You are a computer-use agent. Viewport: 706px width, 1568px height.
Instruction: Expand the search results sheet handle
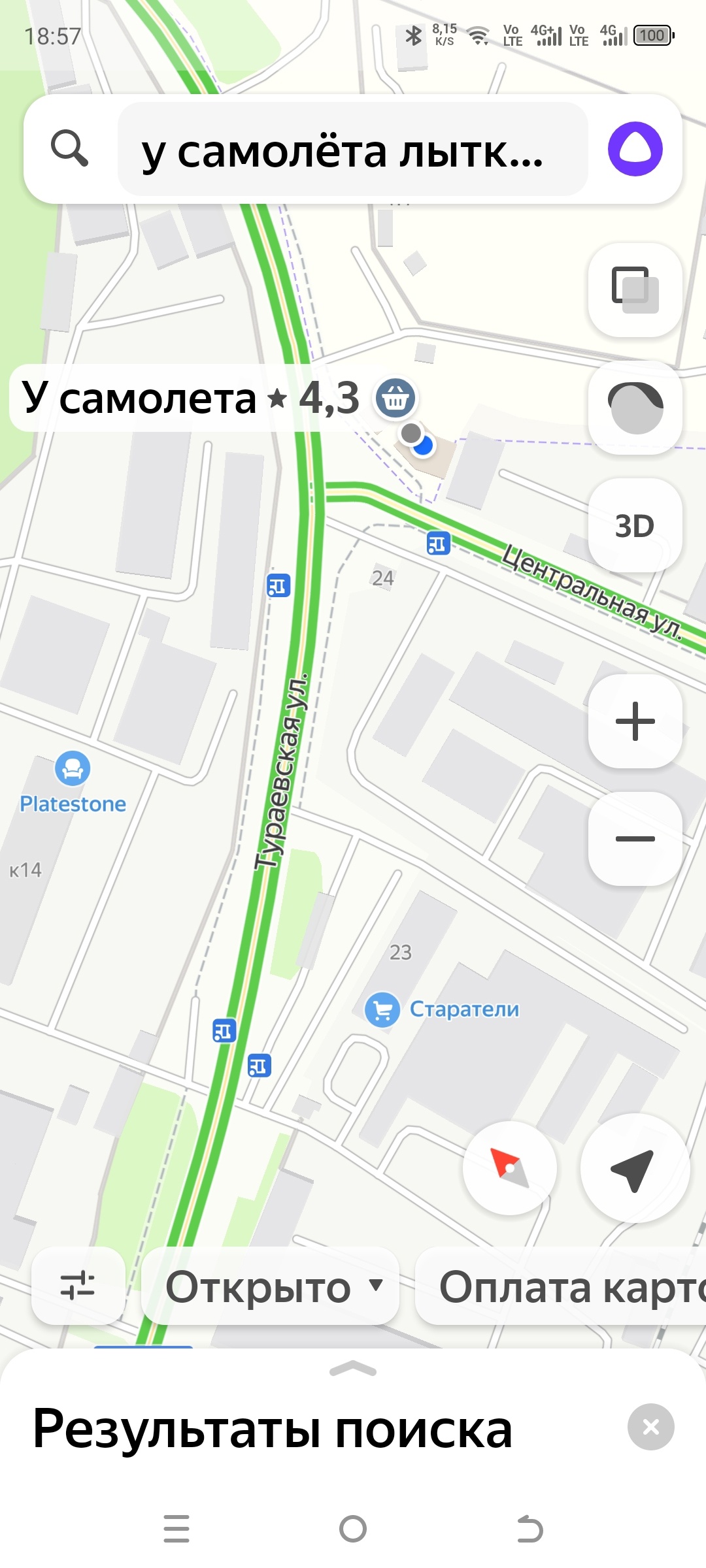(353, 1369)
